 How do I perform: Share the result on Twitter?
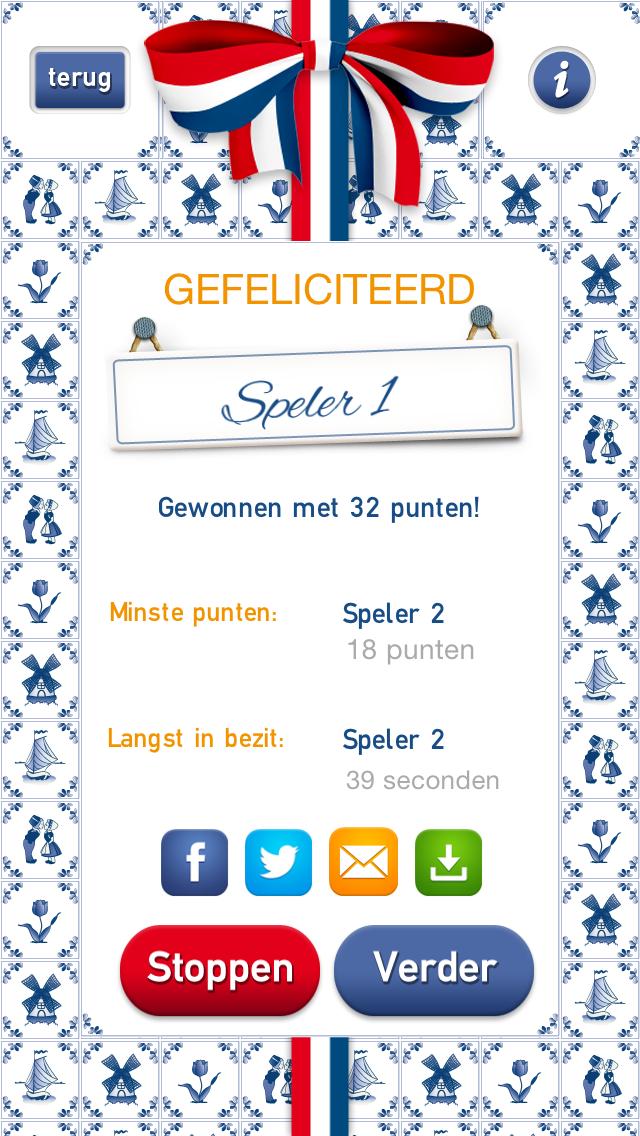(278, 862)
